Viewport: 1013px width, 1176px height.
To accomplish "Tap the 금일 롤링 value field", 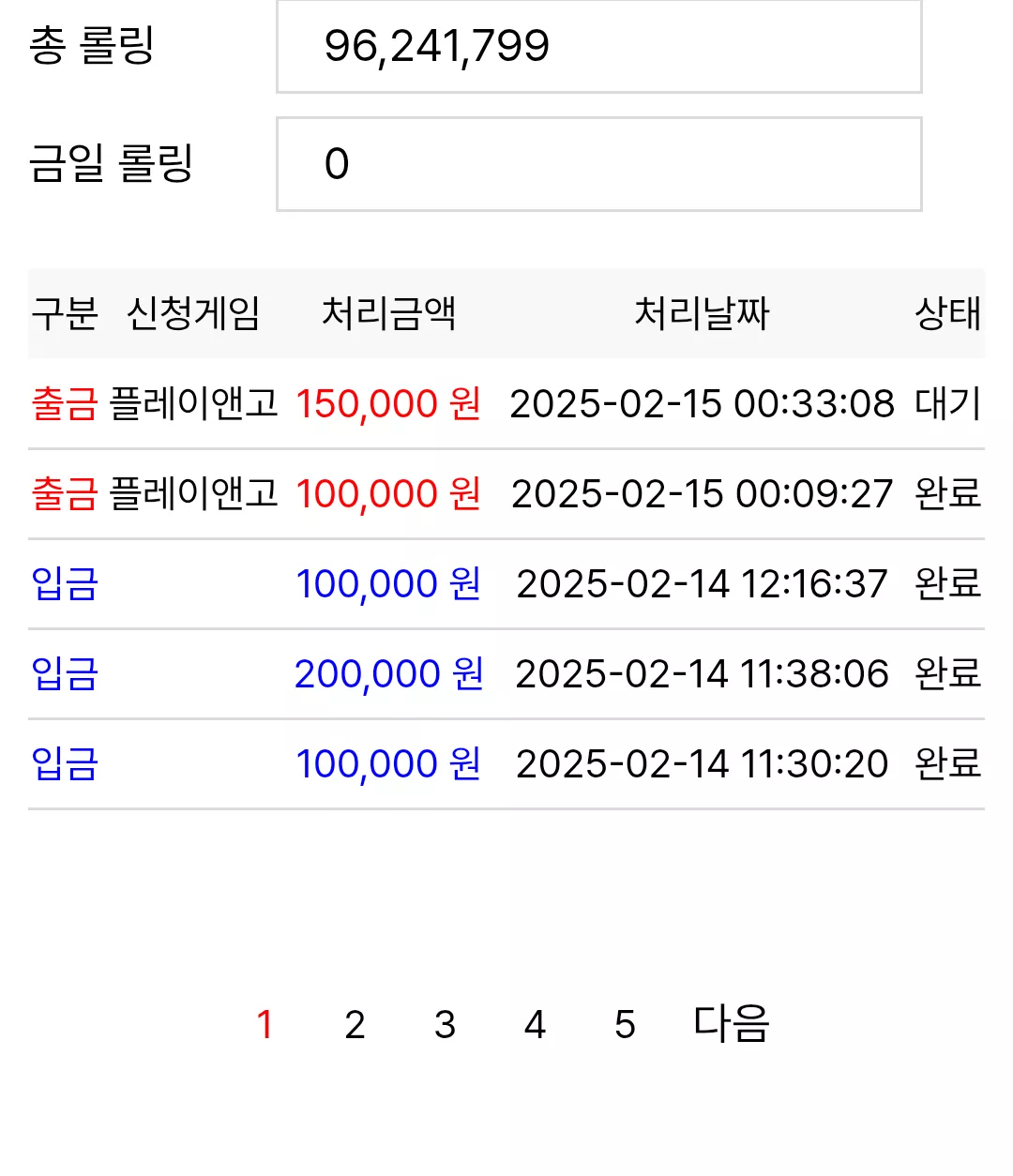I will pos(599,164).
